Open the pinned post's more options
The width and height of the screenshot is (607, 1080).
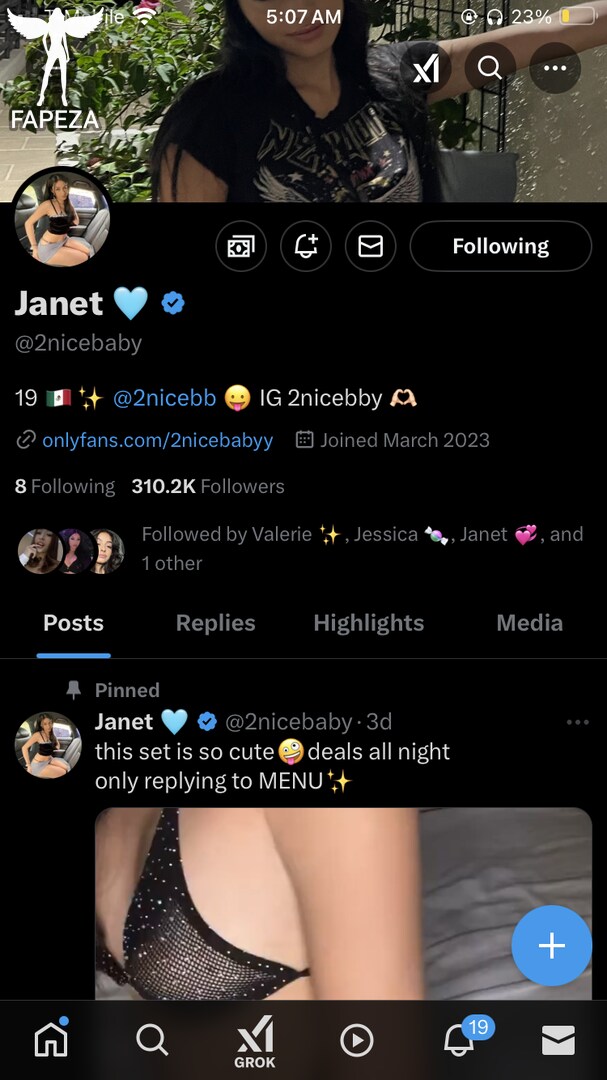coord(577,722)
